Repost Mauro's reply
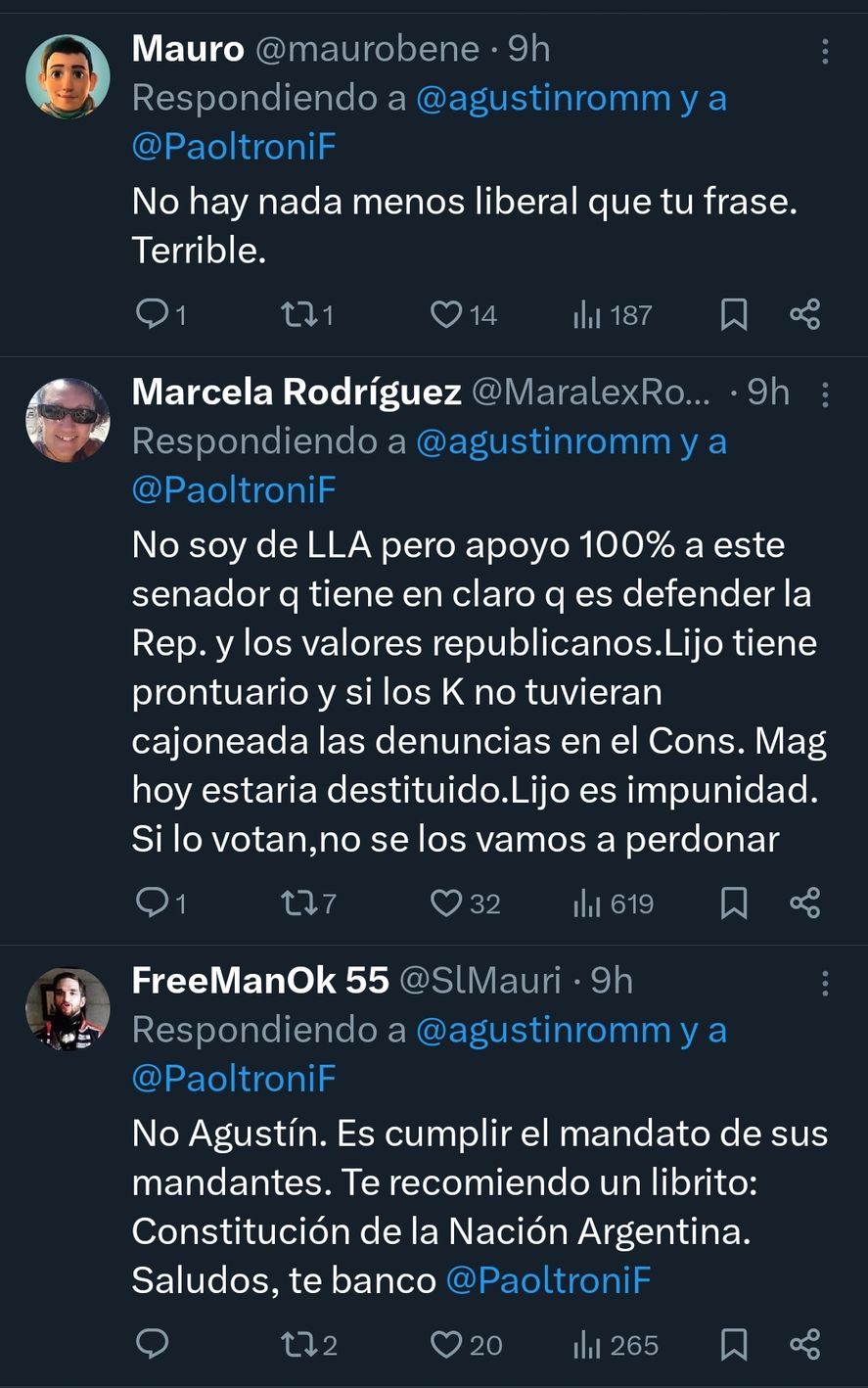868x1388 pixels. pos(295,314)
